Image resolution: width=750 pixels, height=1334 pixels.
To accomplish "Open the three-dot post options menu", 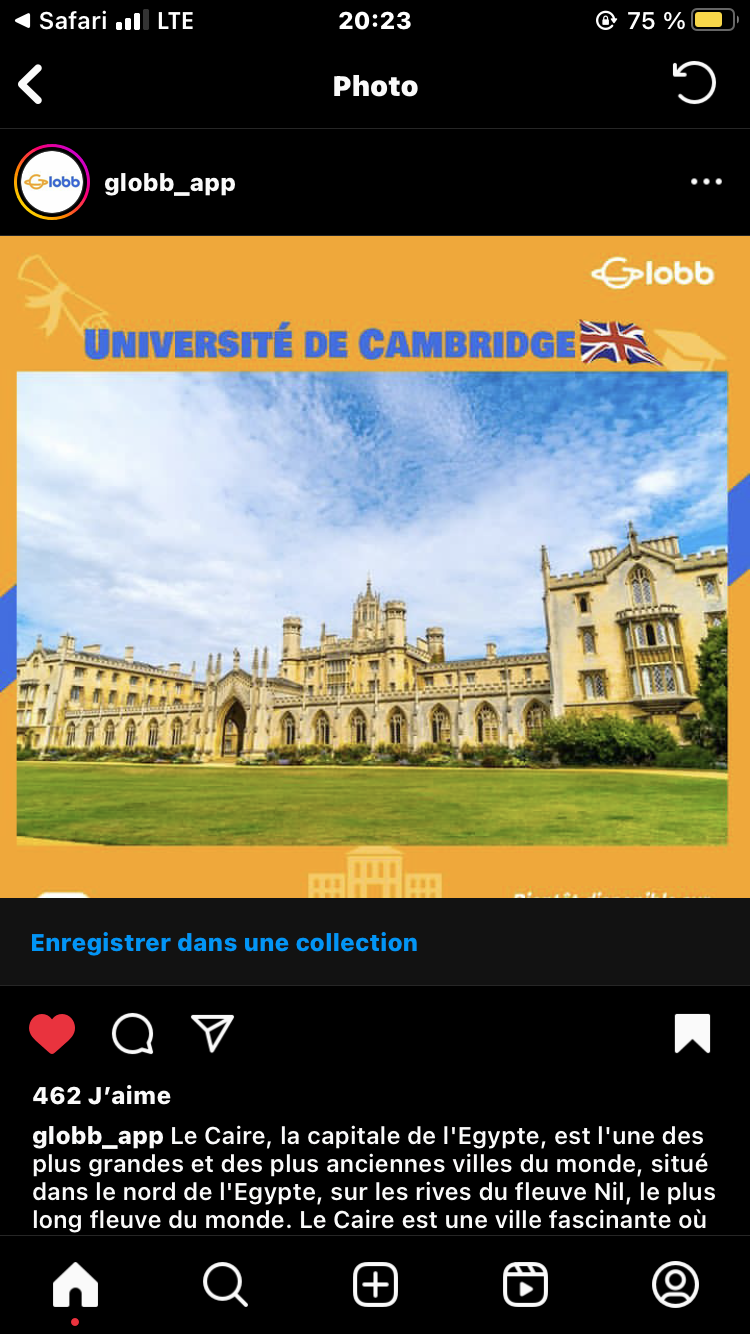I will [706, 182].
